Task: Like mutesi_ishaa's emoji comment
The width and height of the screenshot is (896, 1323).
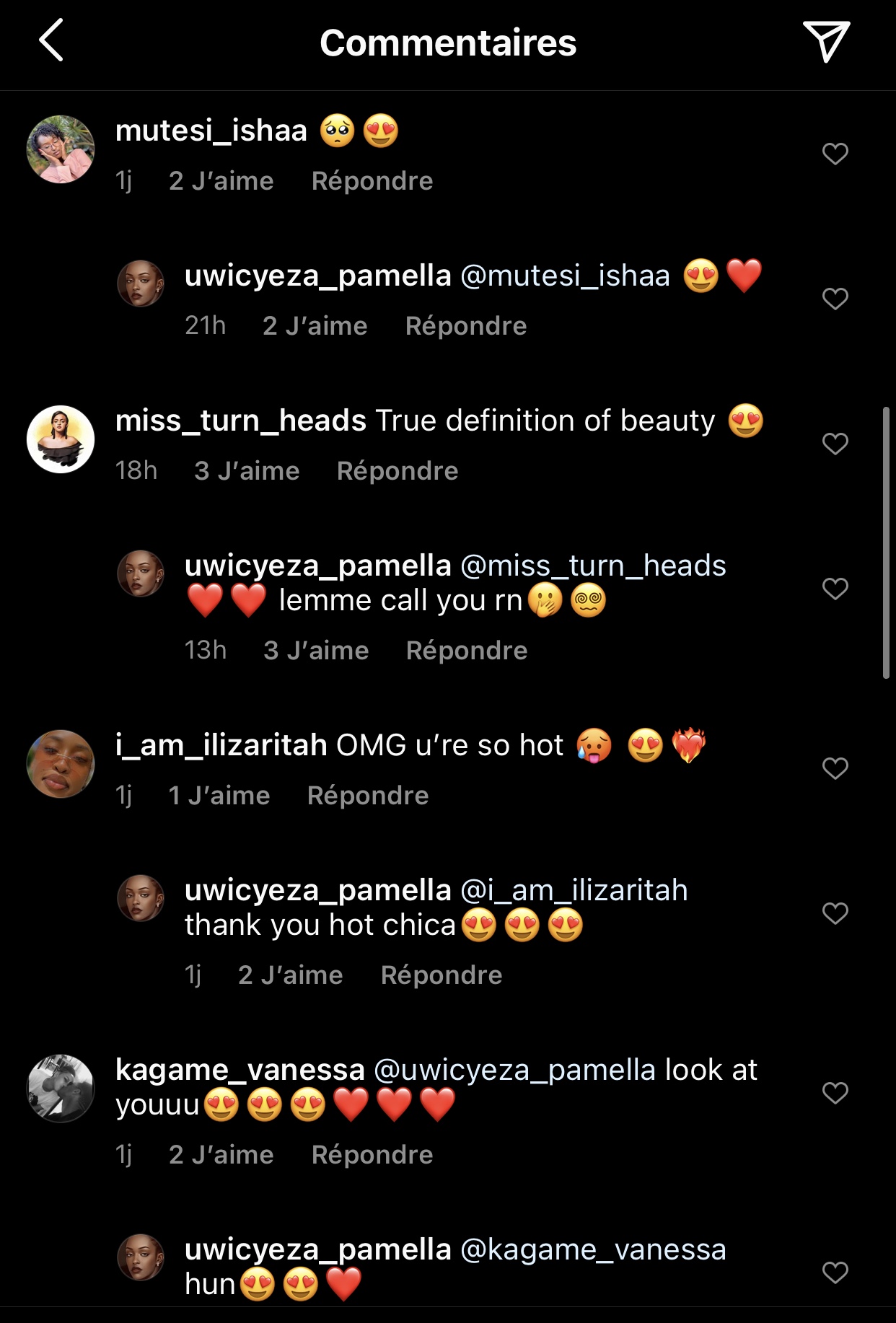Action: point(835,154)
